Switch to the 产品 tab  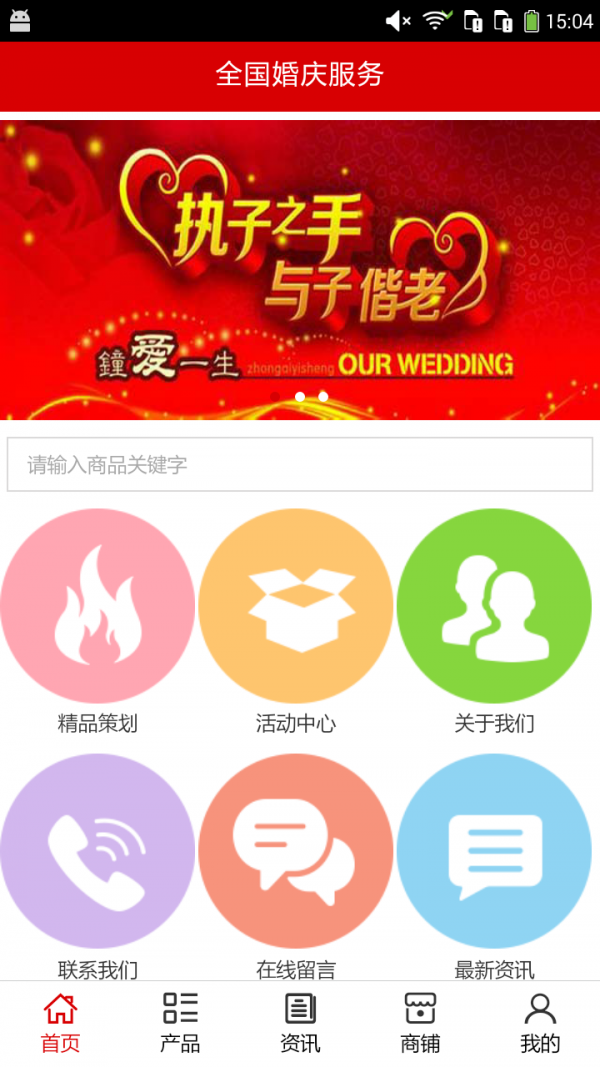pos(180,1023)
